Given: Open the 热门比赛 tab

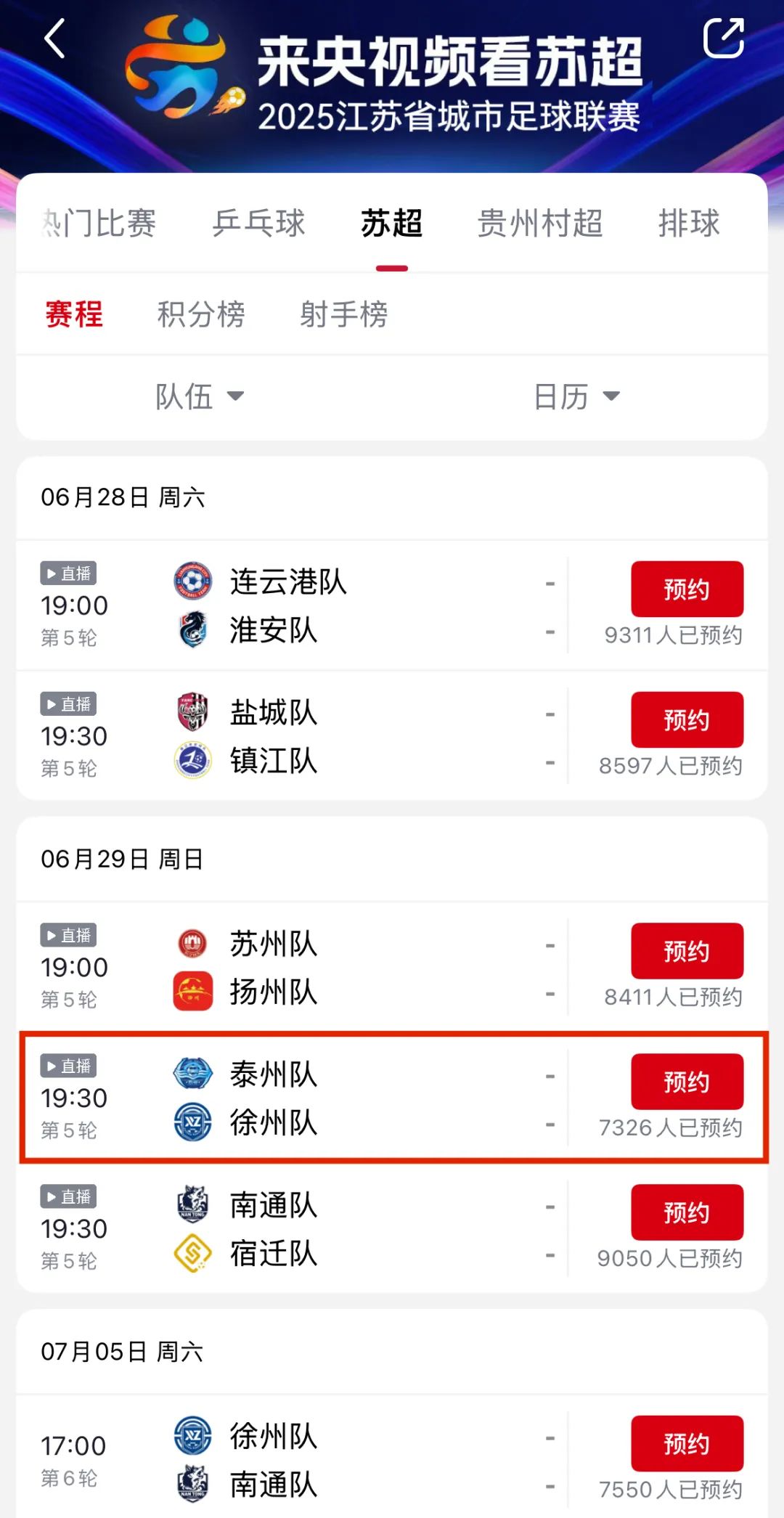Looking at the screenshot, I should pyautogui.click(x=99, y=223).
